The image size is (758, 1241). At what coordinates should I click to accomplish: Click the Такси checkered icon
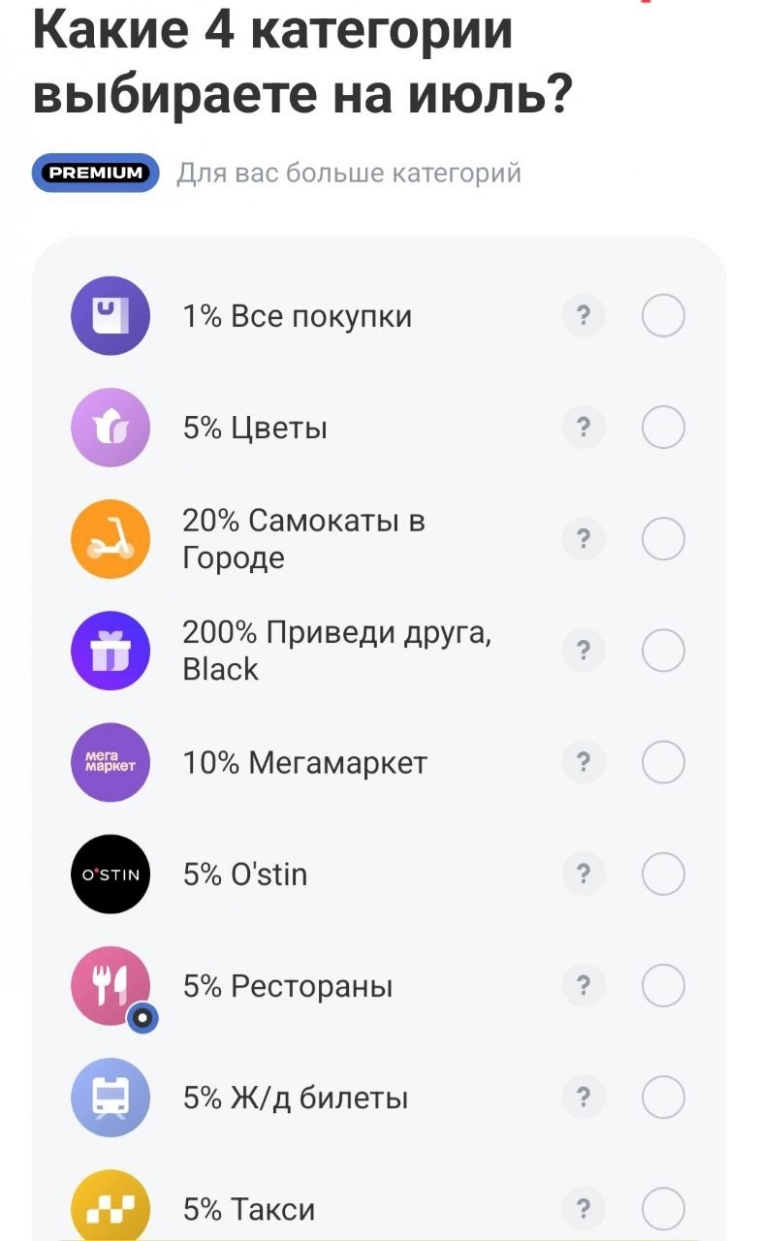[110, 1208]
